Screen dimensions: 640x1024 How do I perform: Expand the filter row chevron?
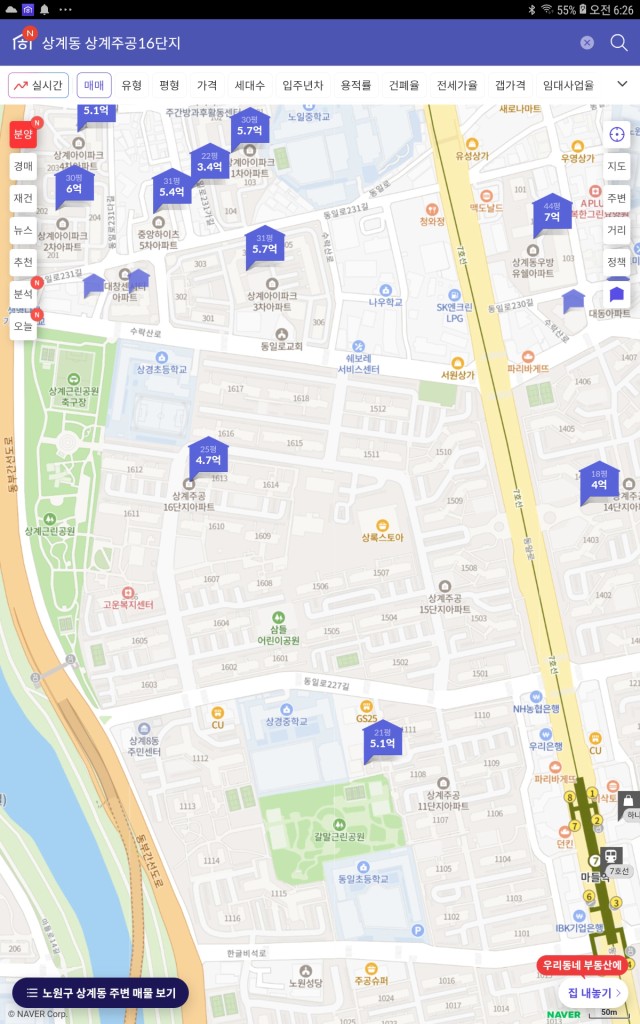click(x=622, y=84)
